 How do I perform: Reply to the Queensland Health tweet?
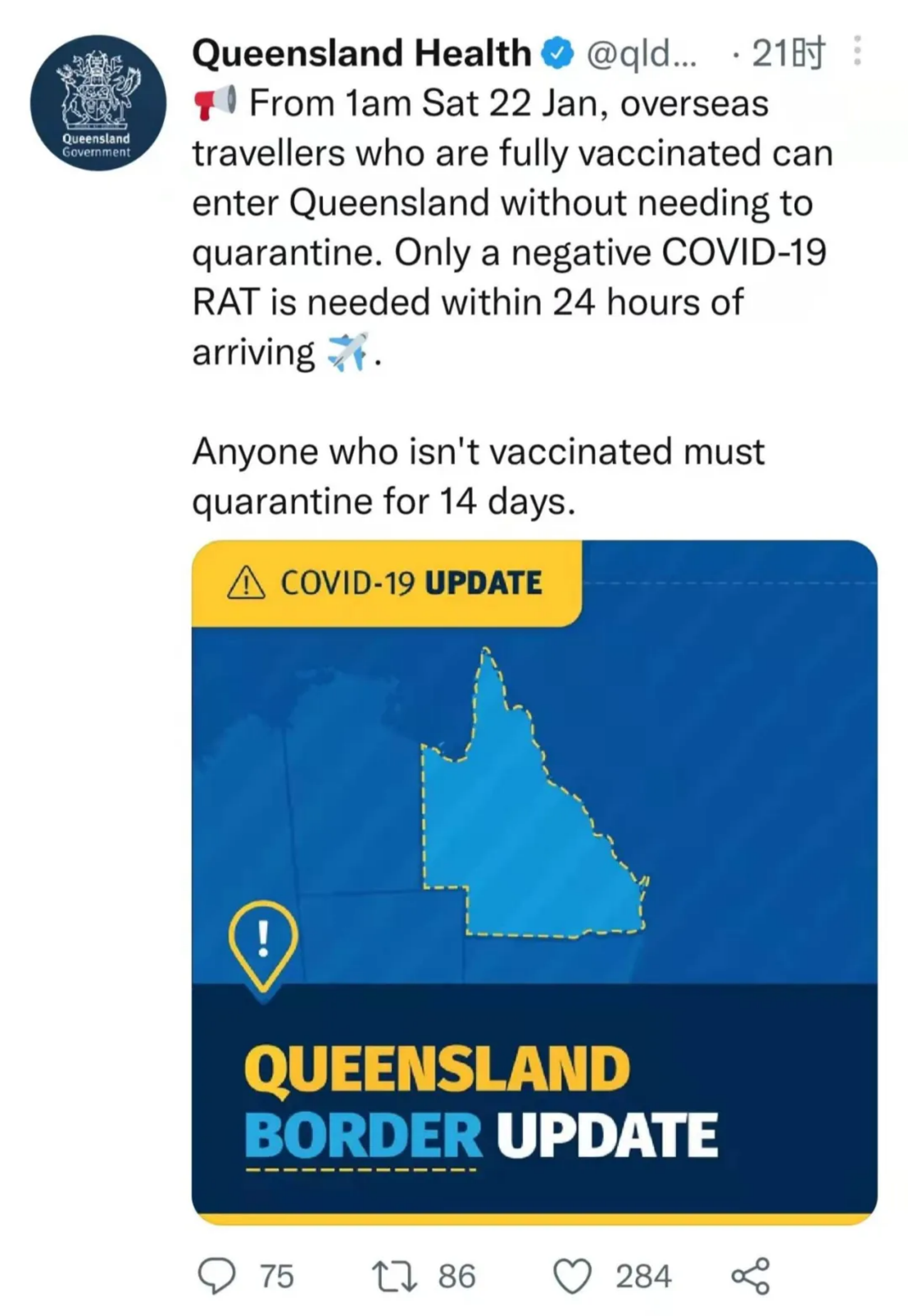click(x=217, y=1276)
